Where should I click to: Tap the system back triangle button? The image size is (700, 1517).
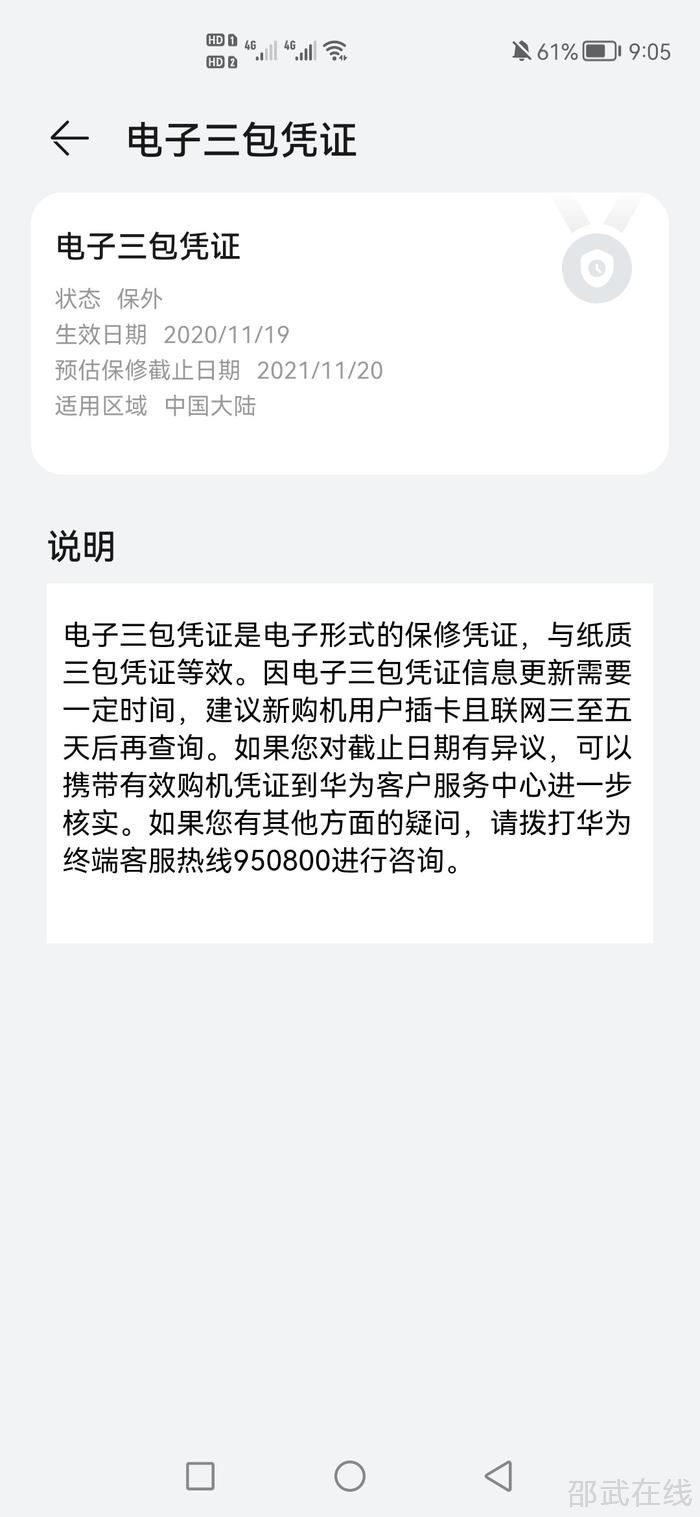pyautogui.click(x=498, y=1475)
